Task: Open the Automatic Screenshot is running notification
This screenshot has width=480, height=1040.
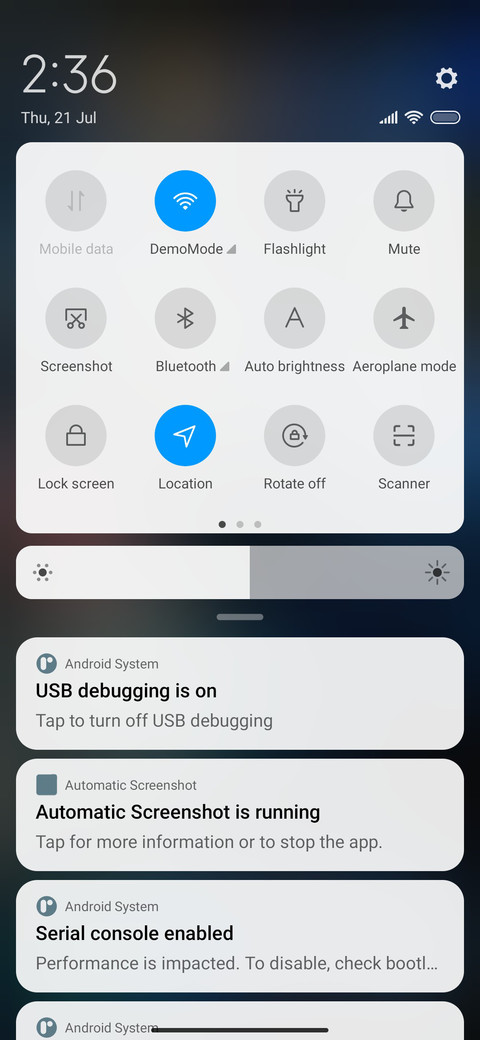Action: (240, 815)
